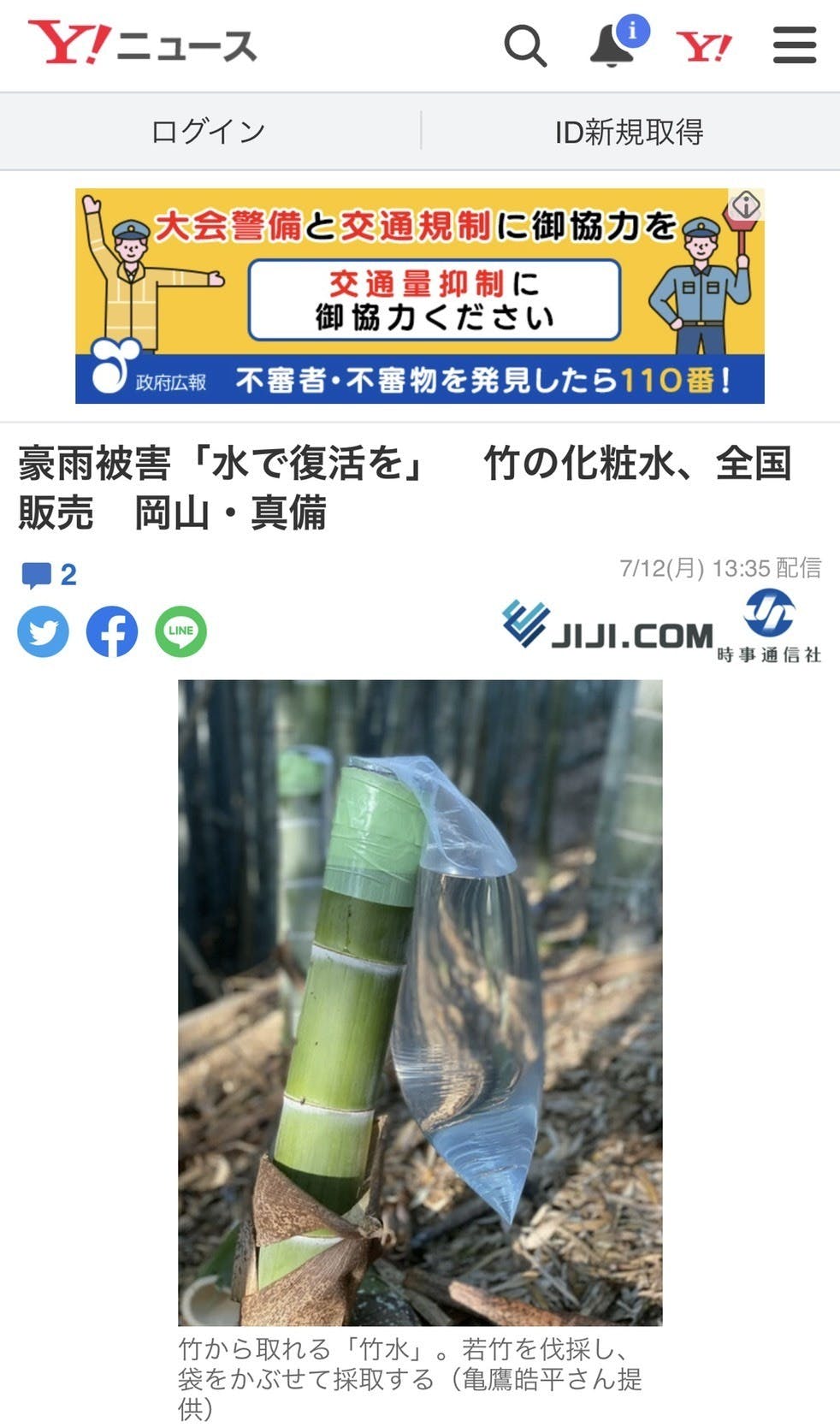
Task: Go to the Yahoo! home icon
Action: coord(704,46)
